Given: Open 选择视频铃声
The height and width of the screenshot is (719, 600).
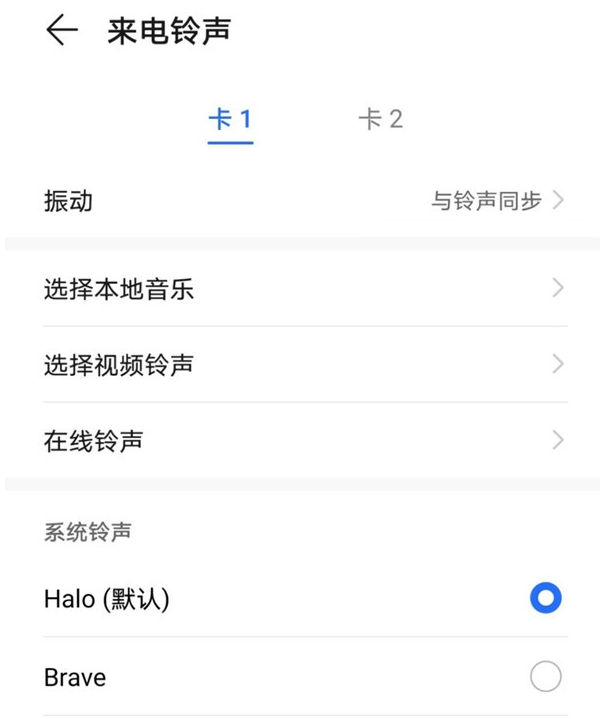Looking at the screenshot, I should (300, 365).
